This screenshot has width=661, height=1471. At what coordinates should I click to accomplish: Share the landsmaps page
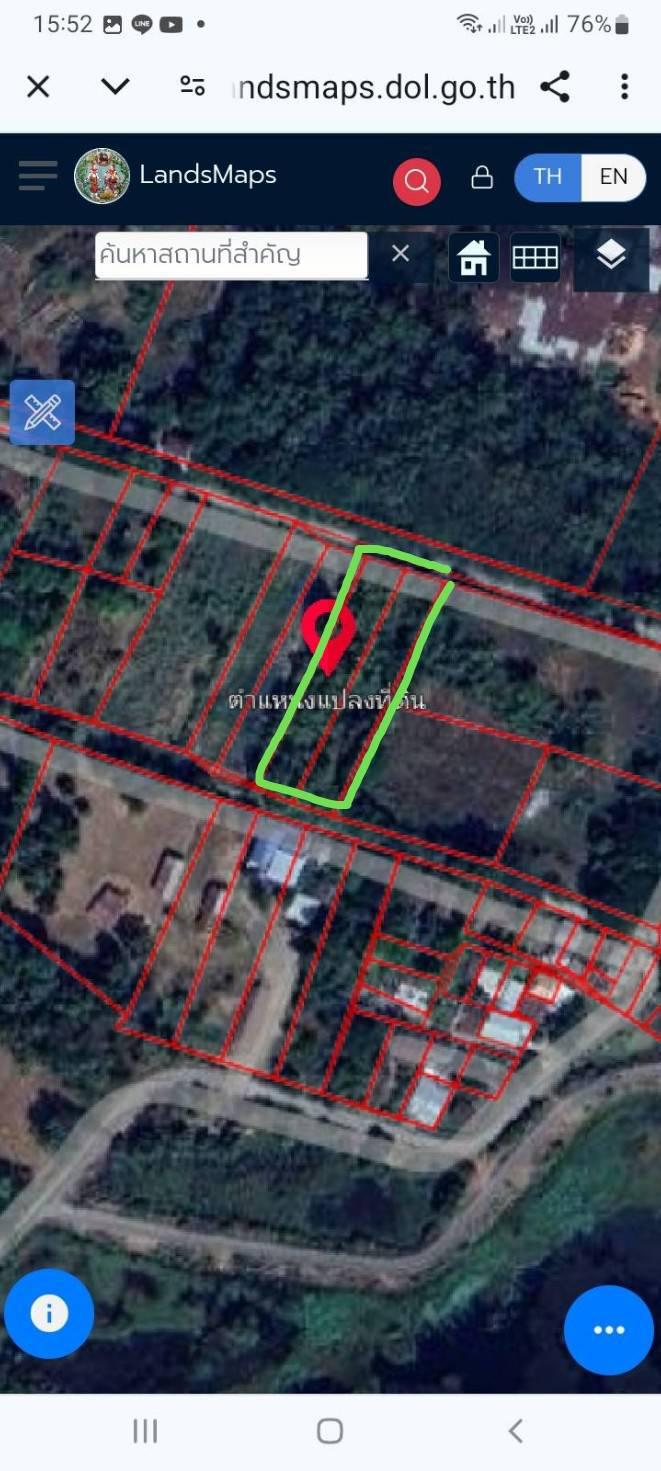click(555, 87)
